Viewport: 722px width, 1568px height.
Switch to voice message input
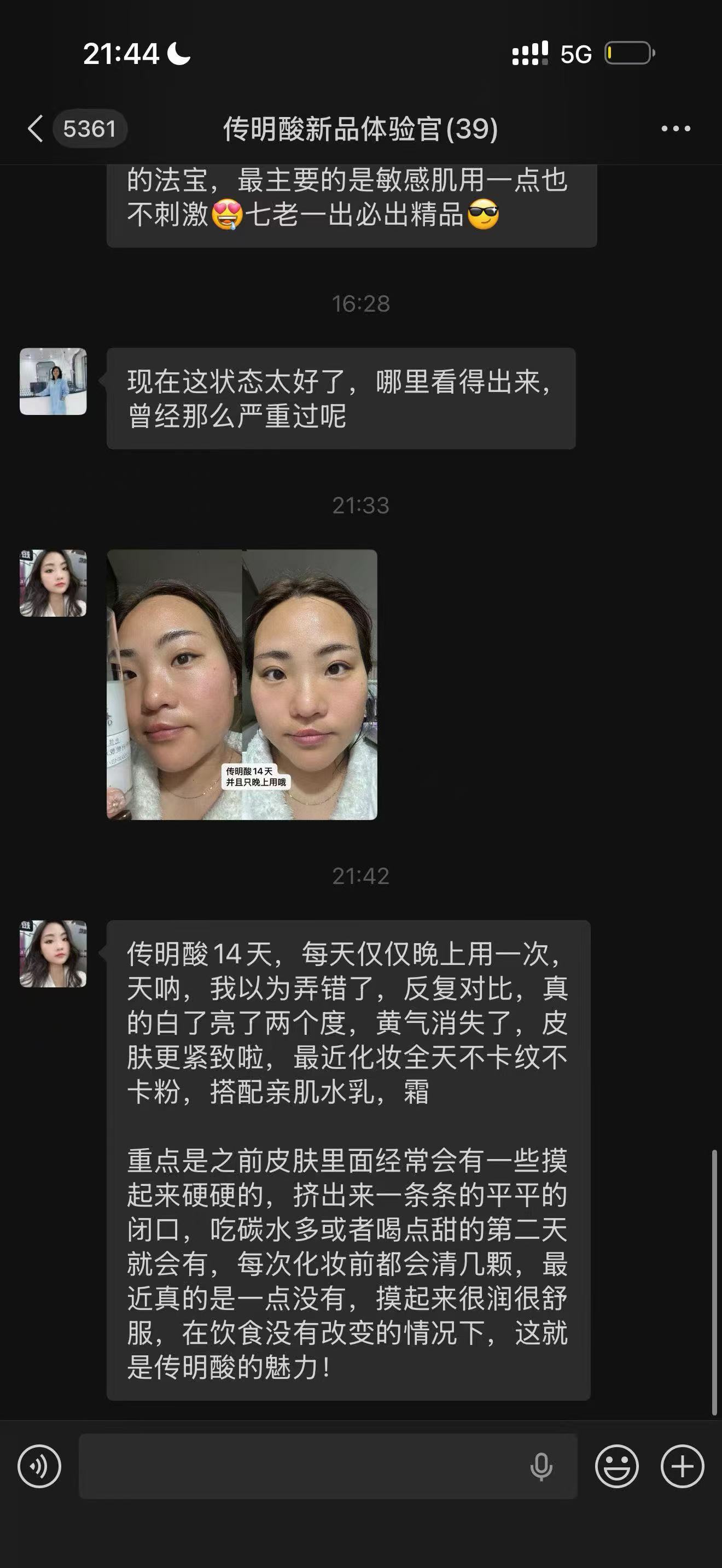(x=39, y=1466)
